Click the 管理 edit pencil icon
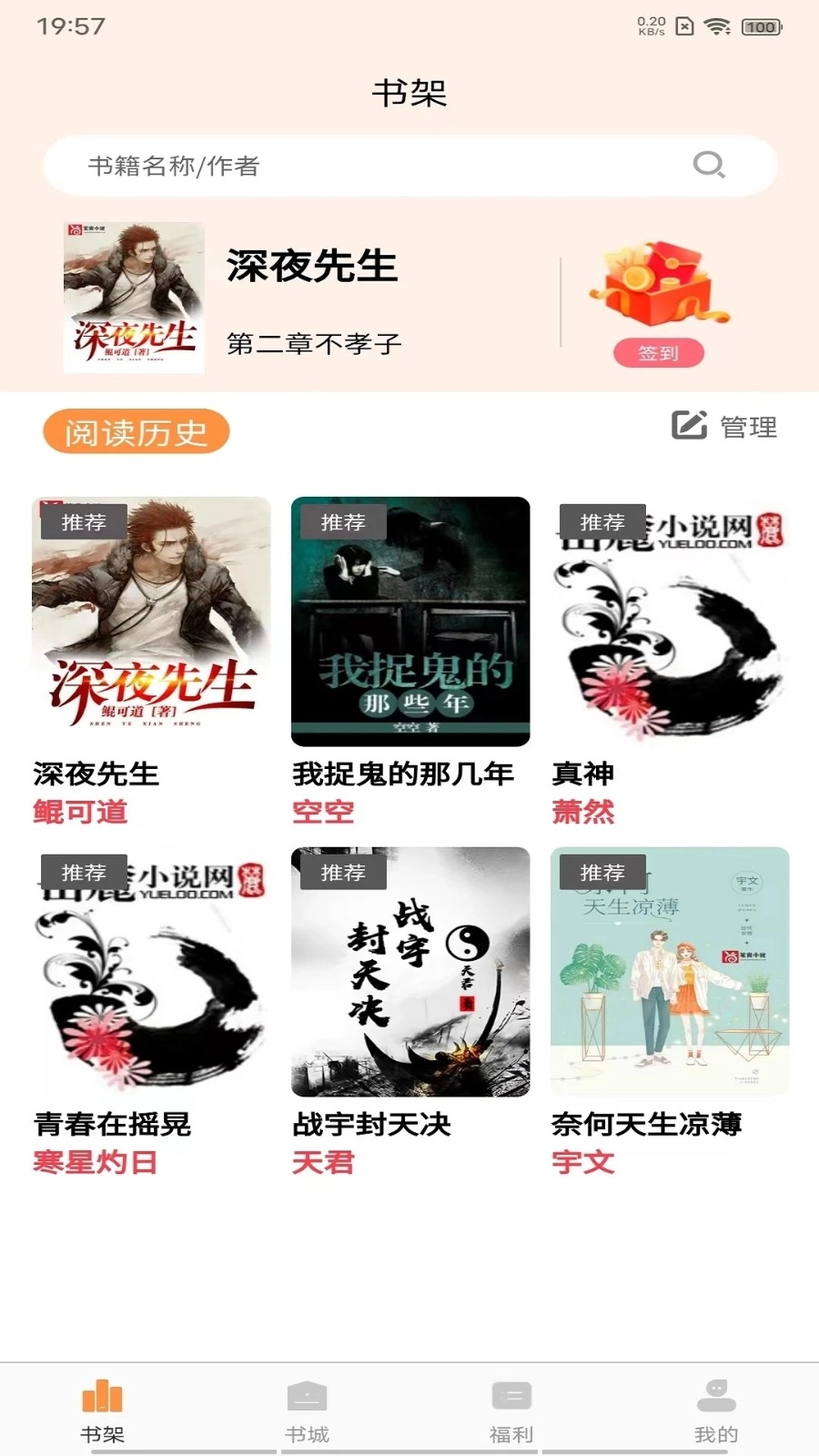Screen dimensions: 819x1456 click(688, 424)
